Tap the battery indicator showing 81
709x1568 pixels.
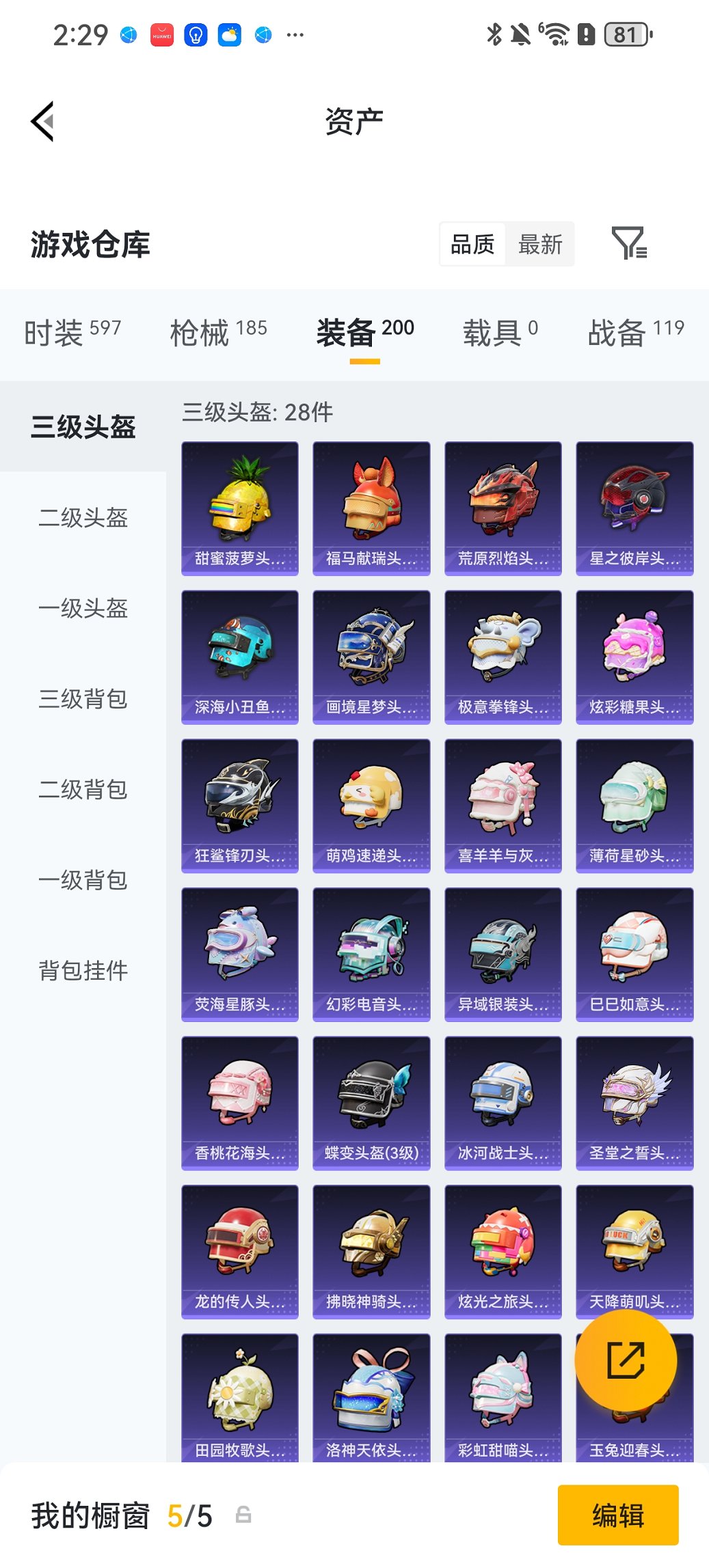627,34
